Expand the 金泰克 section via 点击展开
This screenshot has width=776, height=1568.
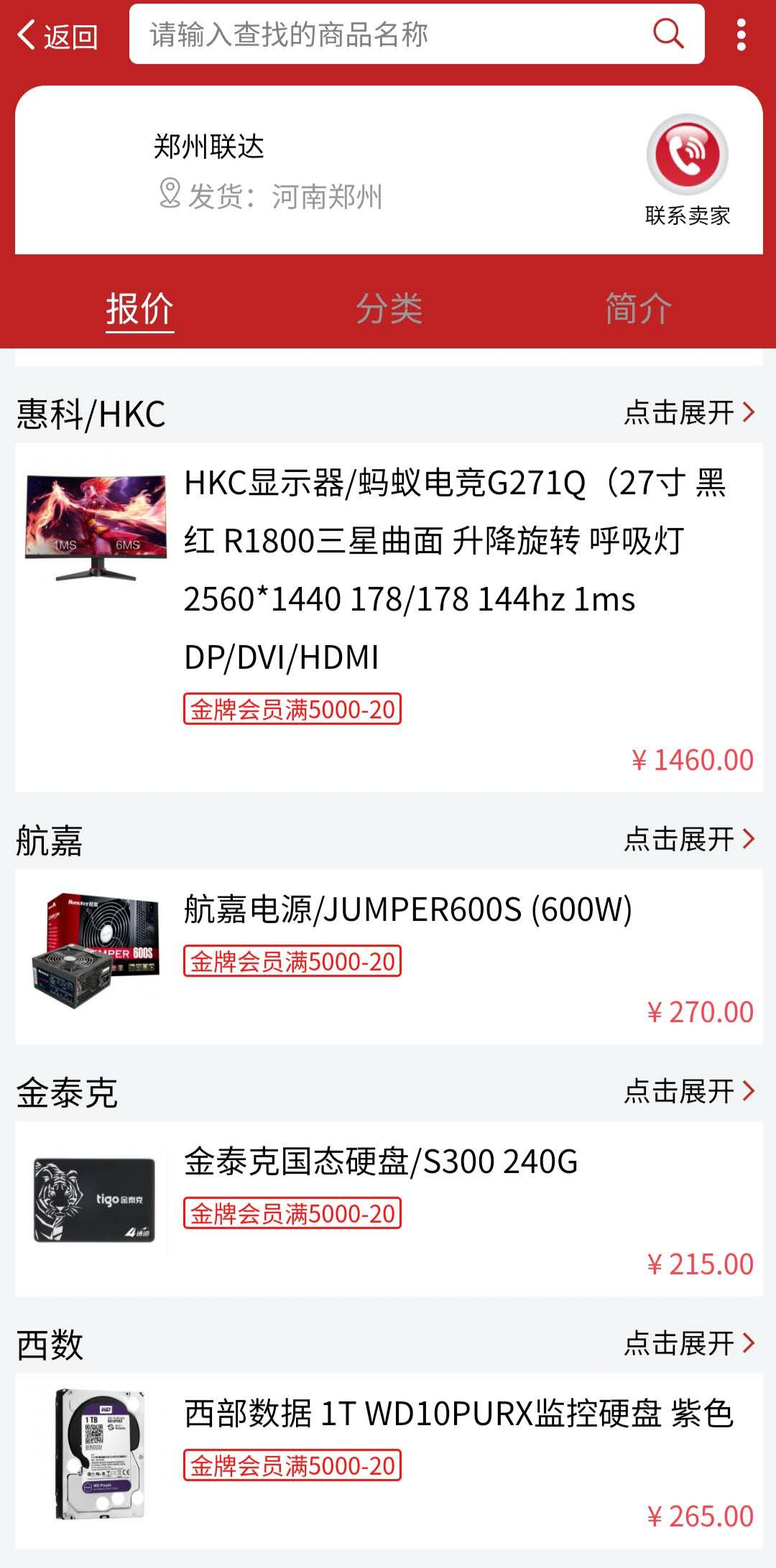(x=690, y=1091)
